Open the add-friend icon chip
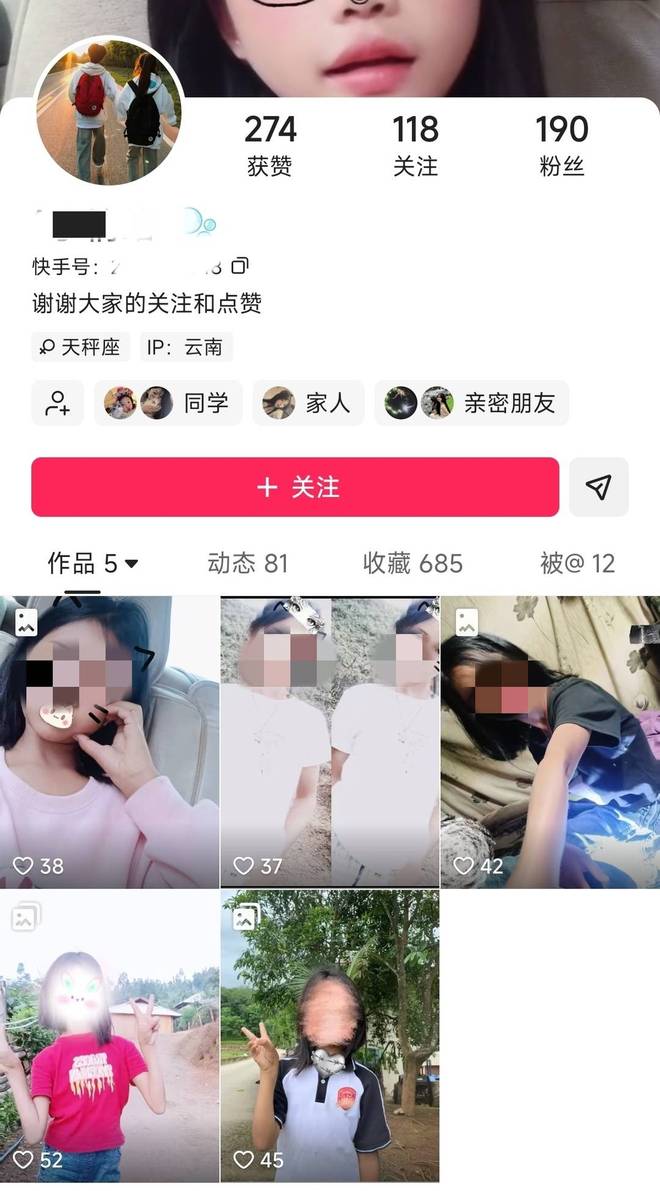The width and height of the screenshot is (660, 1191). (x=57, y=403)
